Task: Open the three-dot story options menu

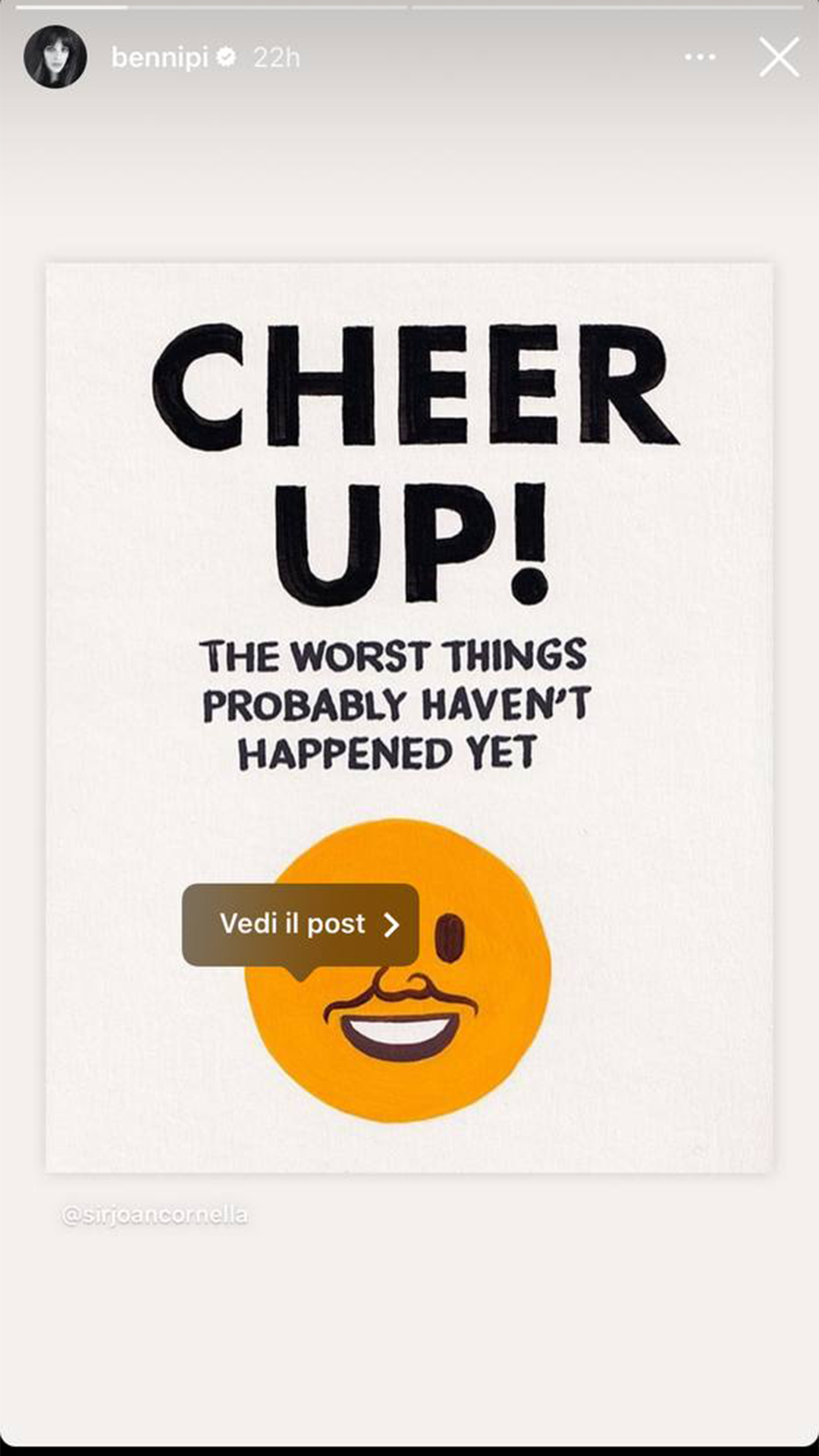Action: tap(699, 57)
